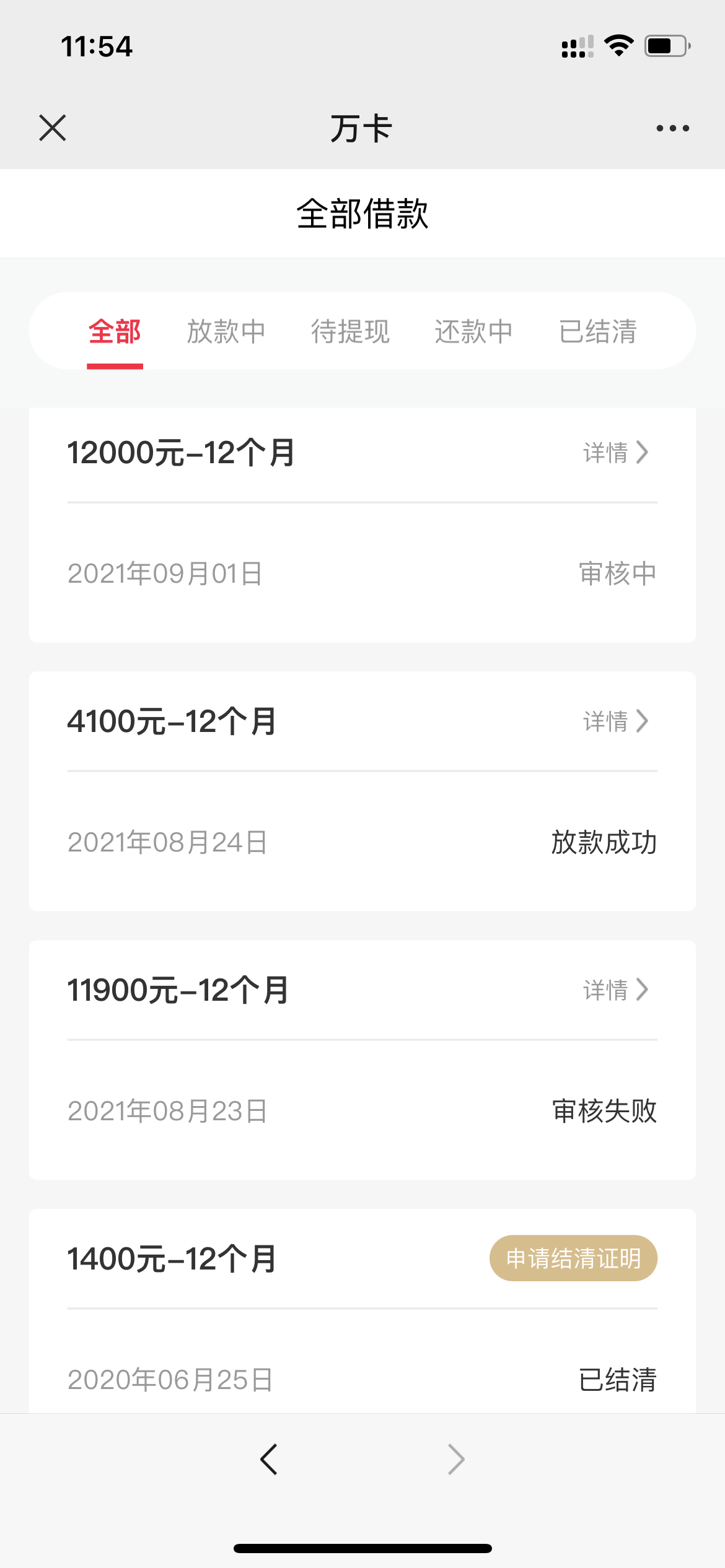Screen dimensions: 725x1568
Task: Tap the bottom forward arrow
Action: tap(456, 1460)
